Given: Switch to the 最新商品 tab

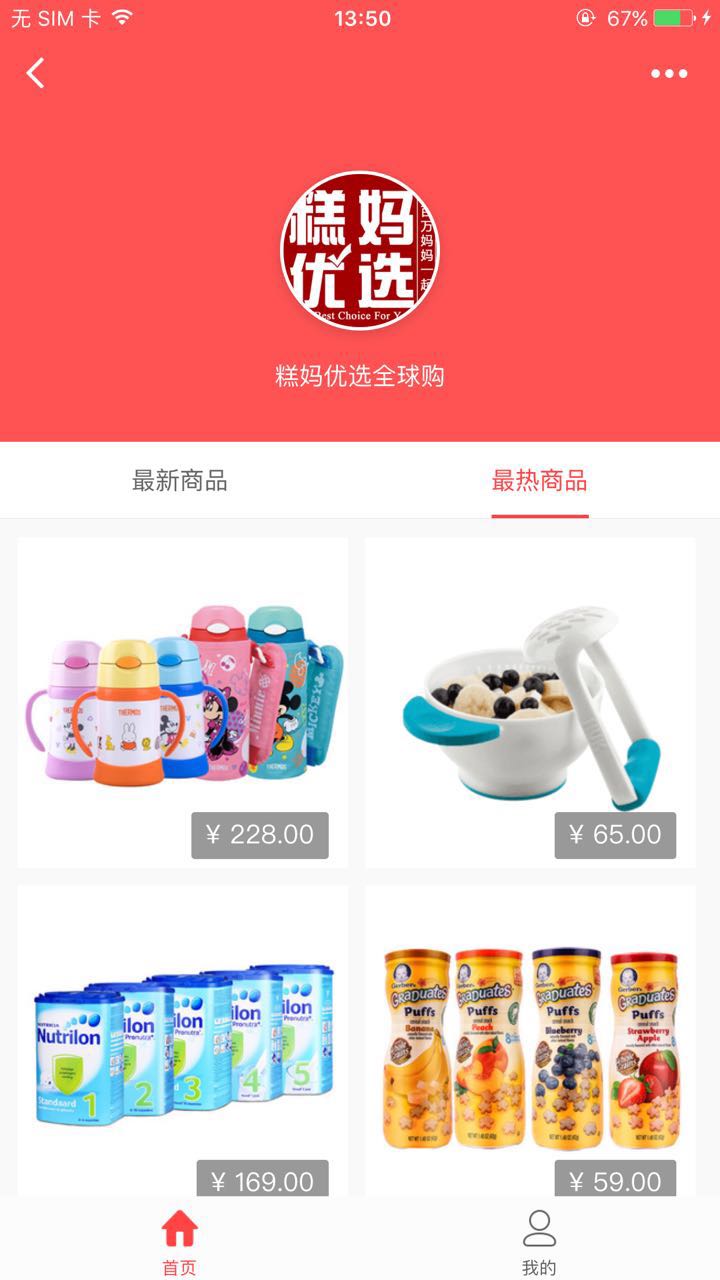Looking at the screenshot, I should pyautogui.click(x=180, y=481).
